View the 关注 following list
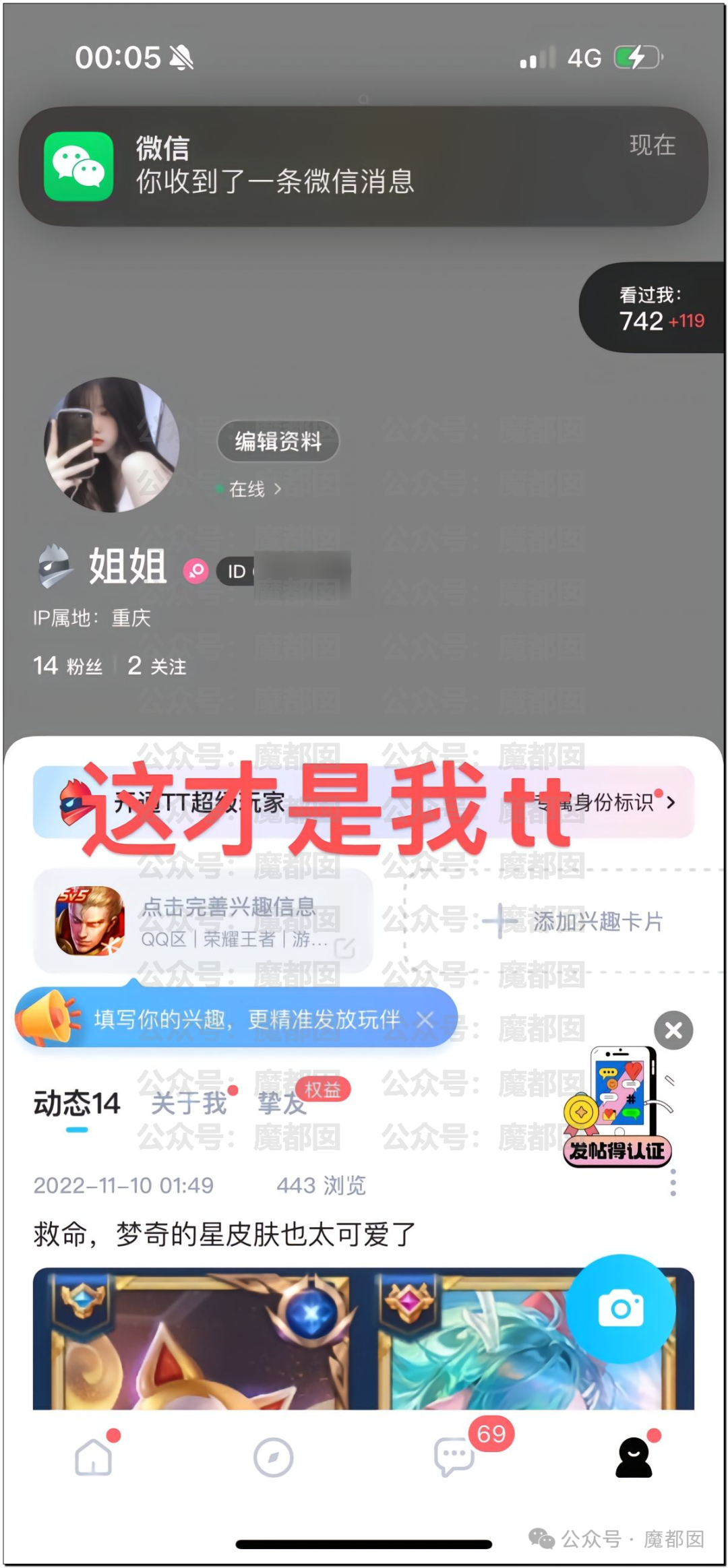 [x=157, y=666]
